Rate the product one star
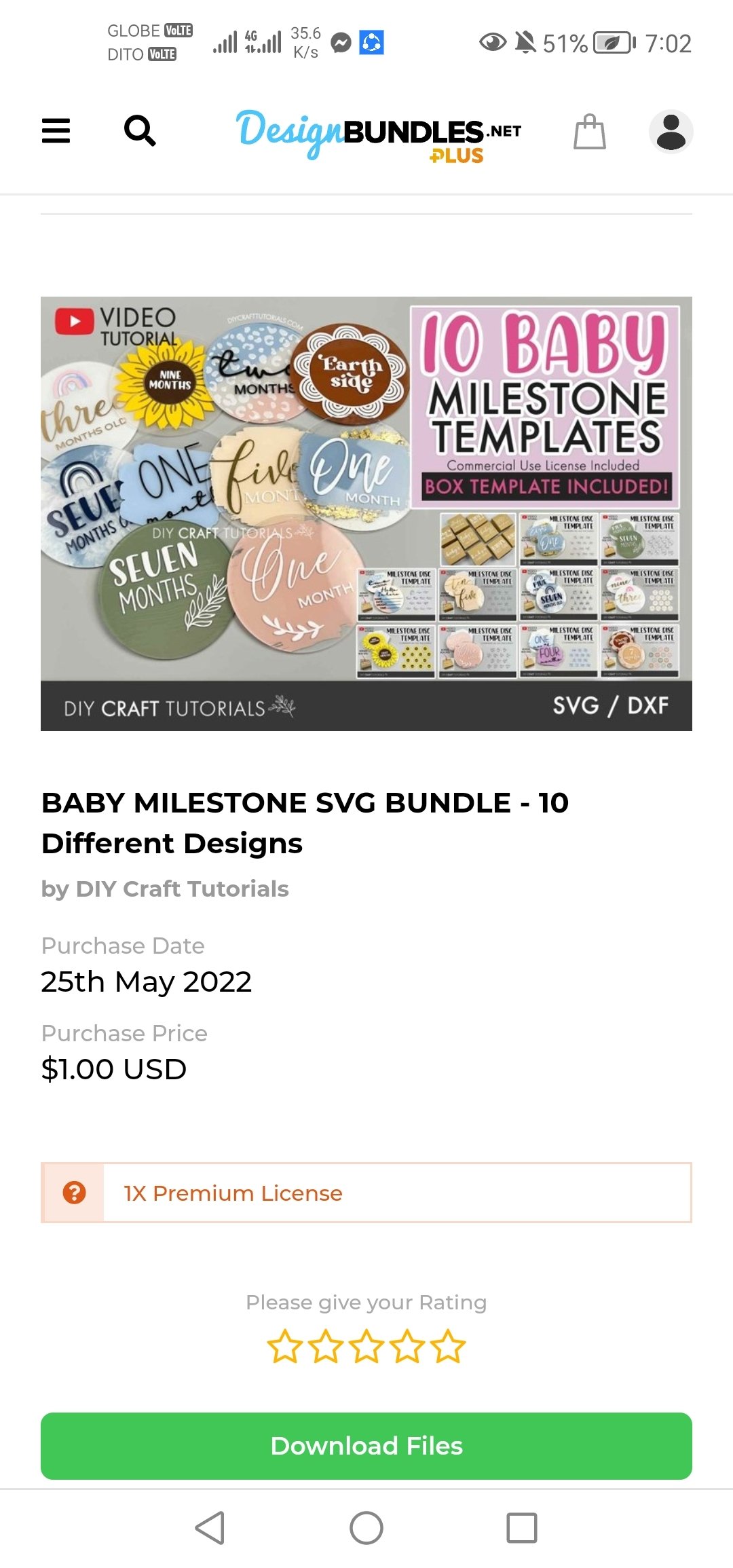 pos(285,1347)
